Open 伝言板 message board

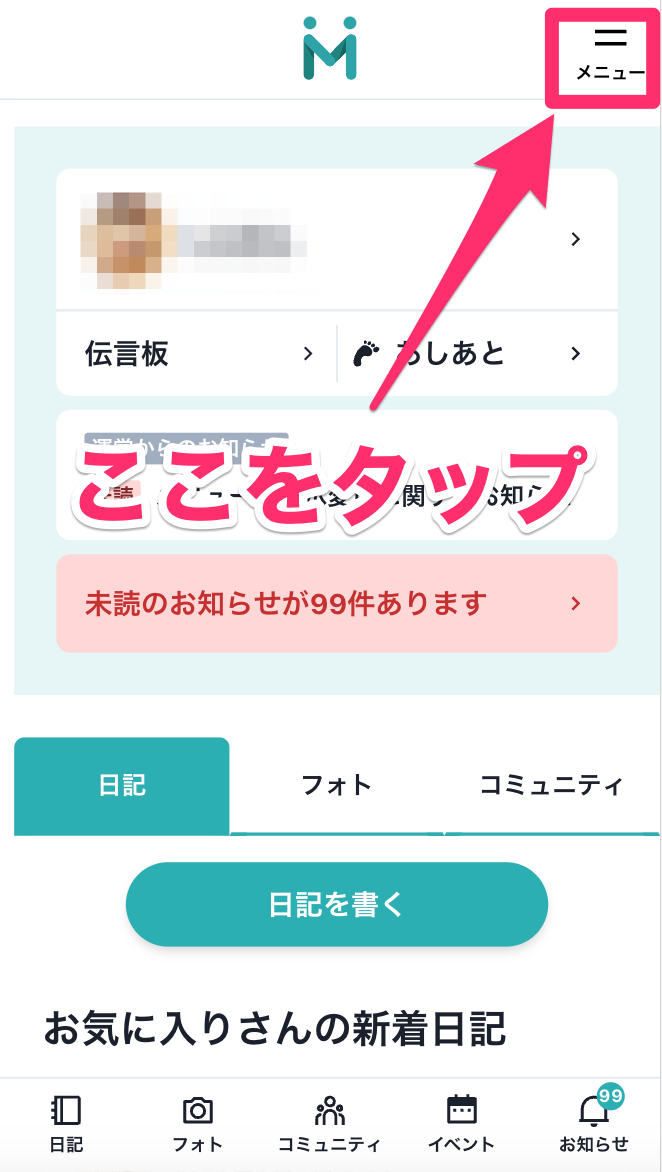pos(196,353)
